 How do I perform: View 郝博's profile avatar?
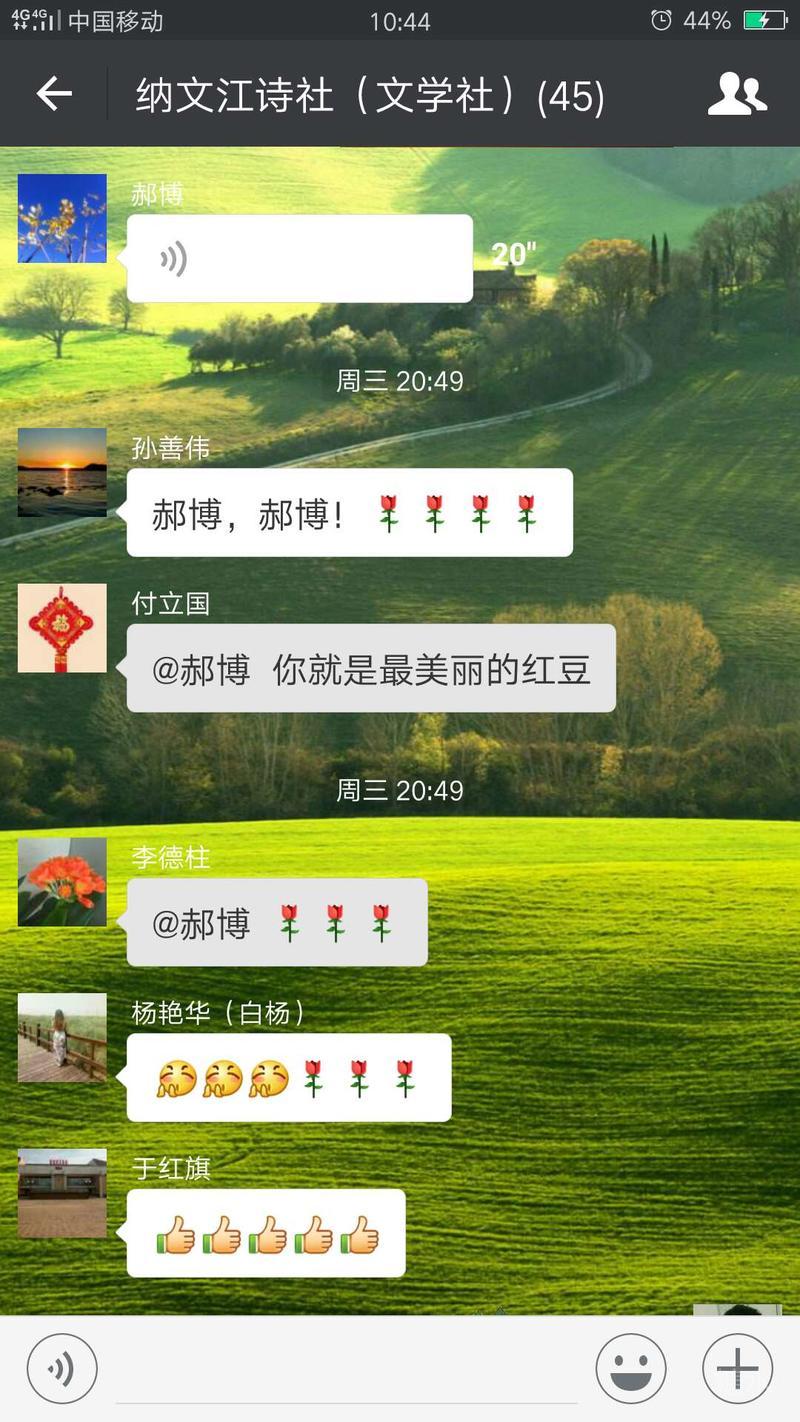pos(62,218)
